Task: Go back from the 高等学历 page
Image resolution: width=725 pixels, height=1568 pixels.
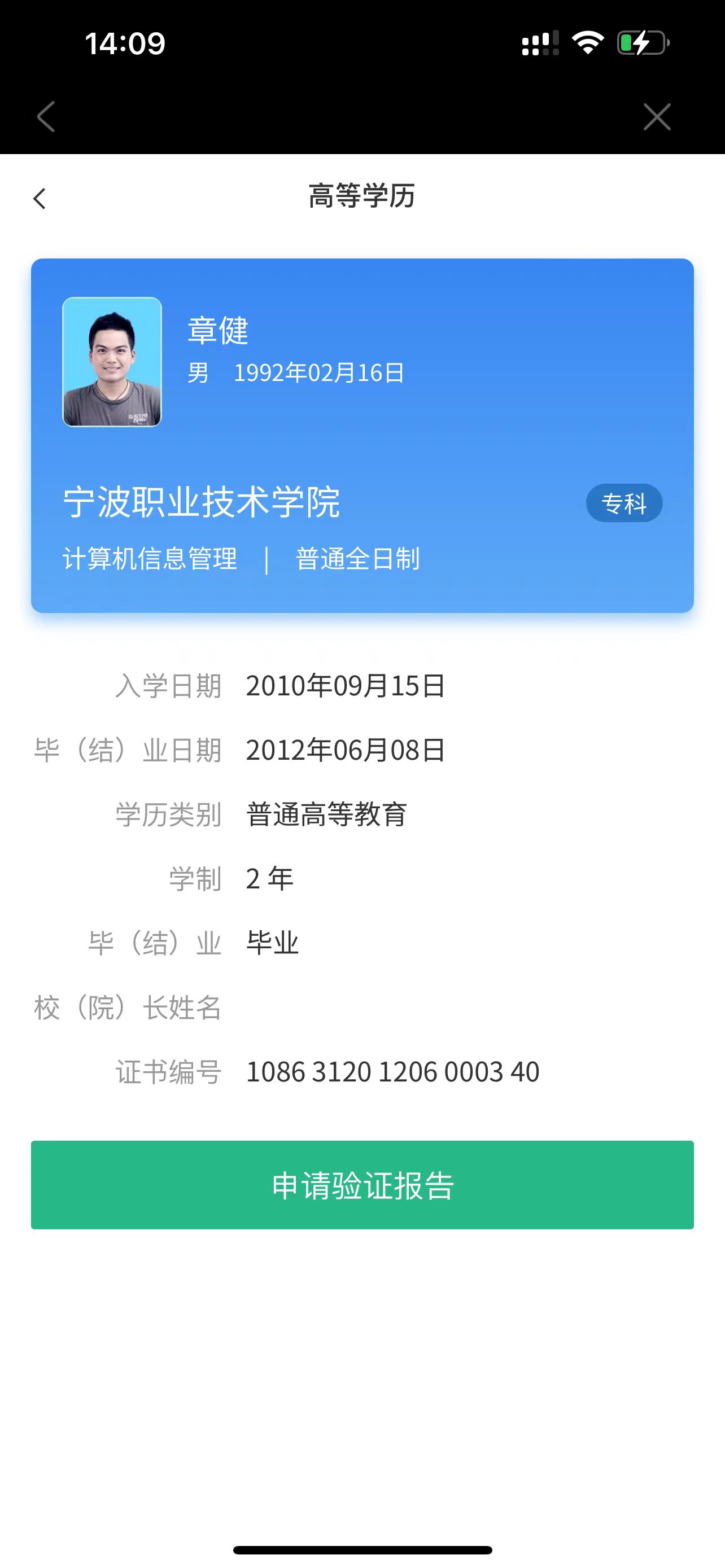Action: coord(40,199)
